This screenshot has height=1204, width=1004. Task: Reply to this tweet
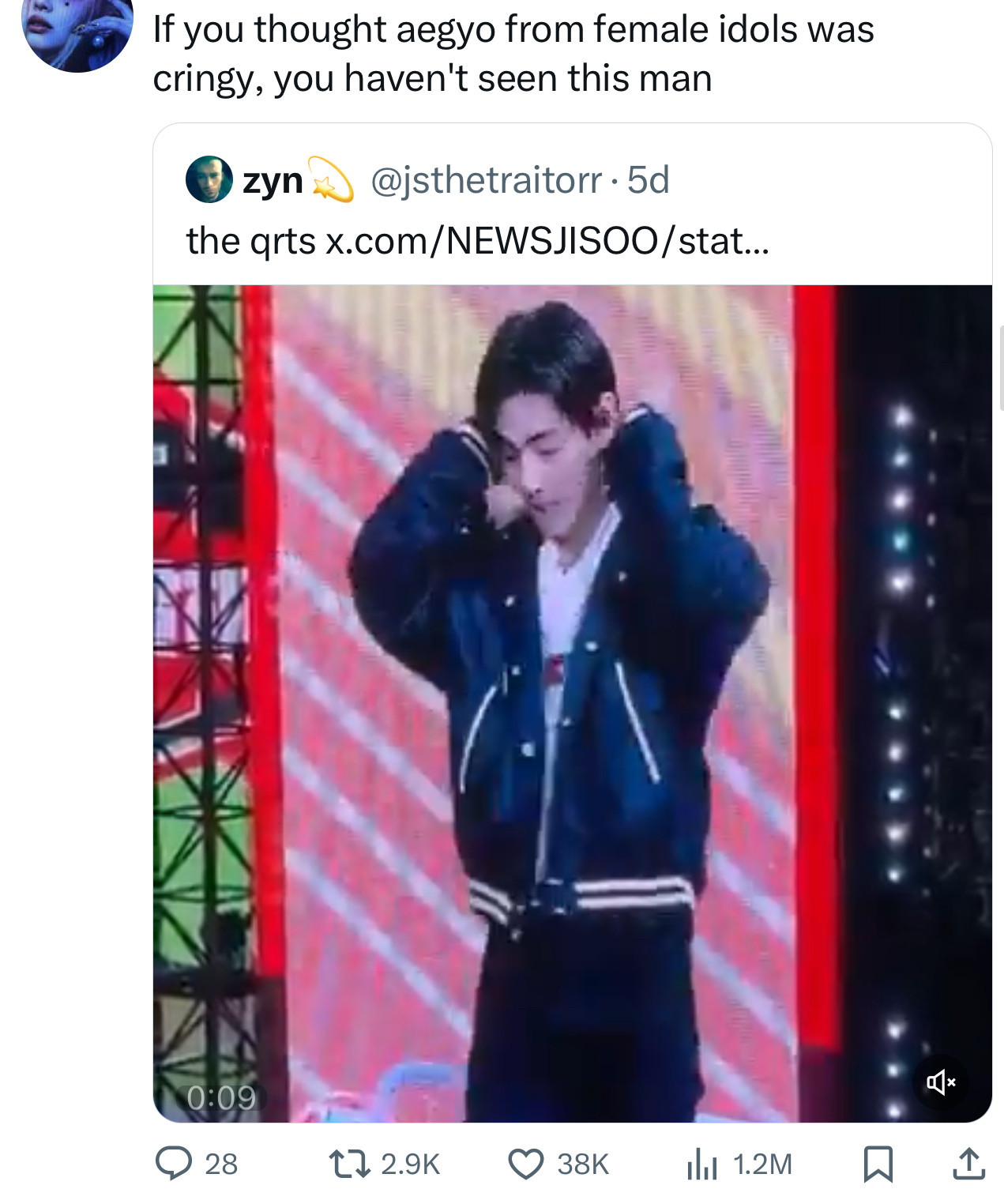174,1164
